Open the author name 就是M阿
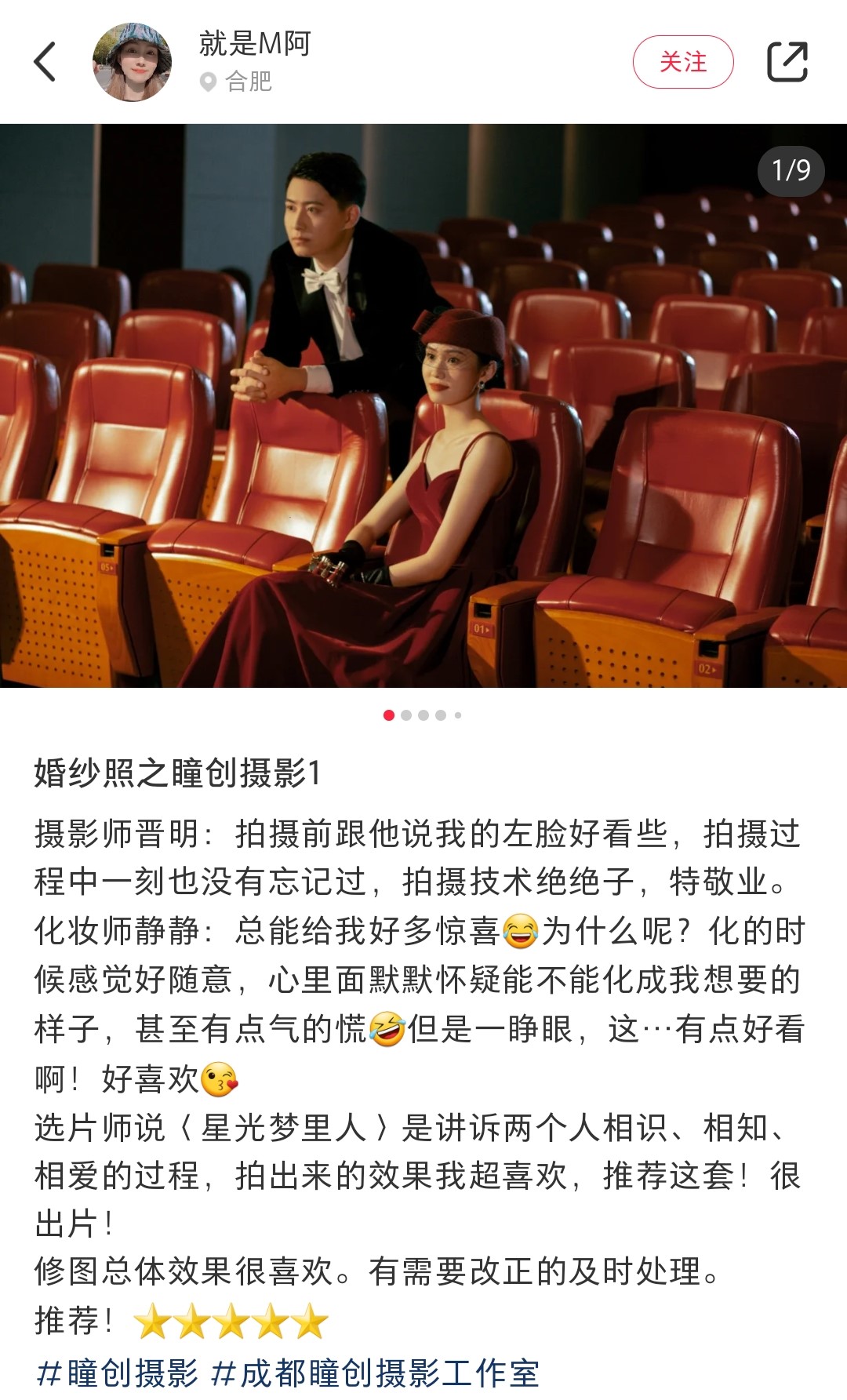This screenshot has height=1400, width=847. [254, 43]
